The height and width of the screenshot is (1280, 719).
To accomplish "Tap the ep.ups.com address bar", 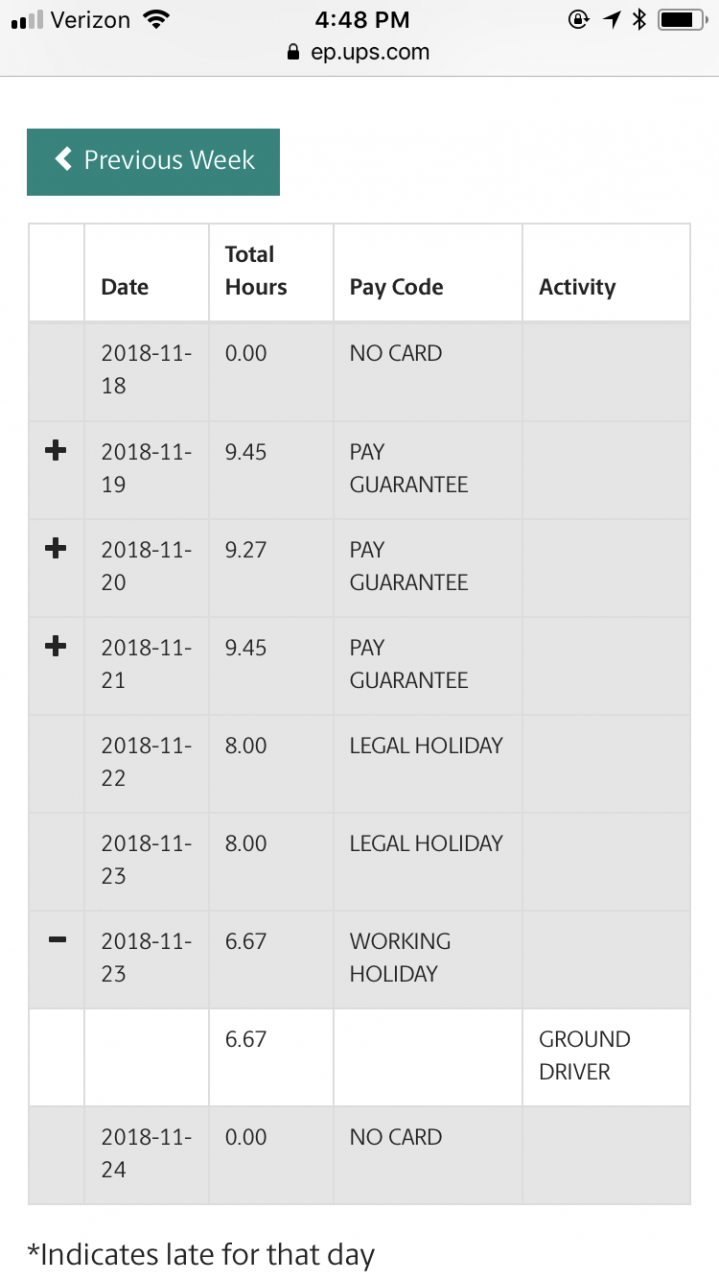I will (x=358, y=52).
